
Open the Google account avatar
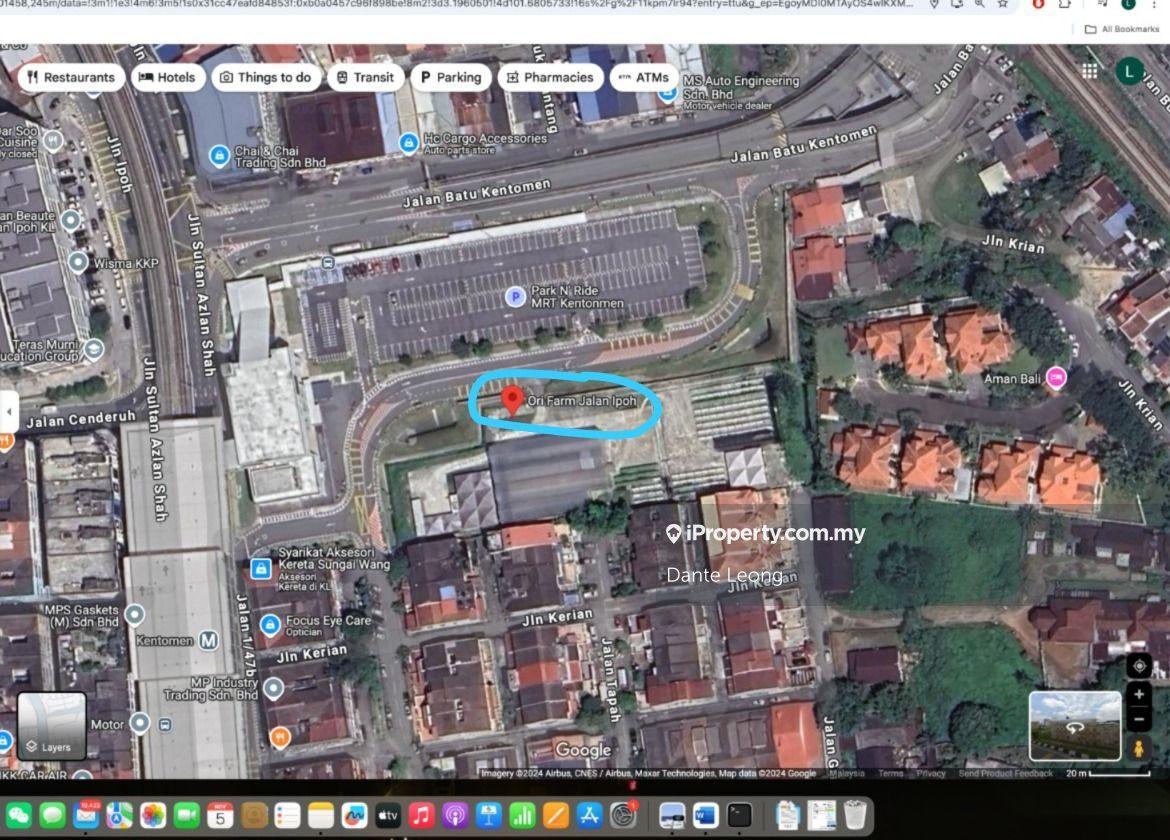coord(1129,71)
